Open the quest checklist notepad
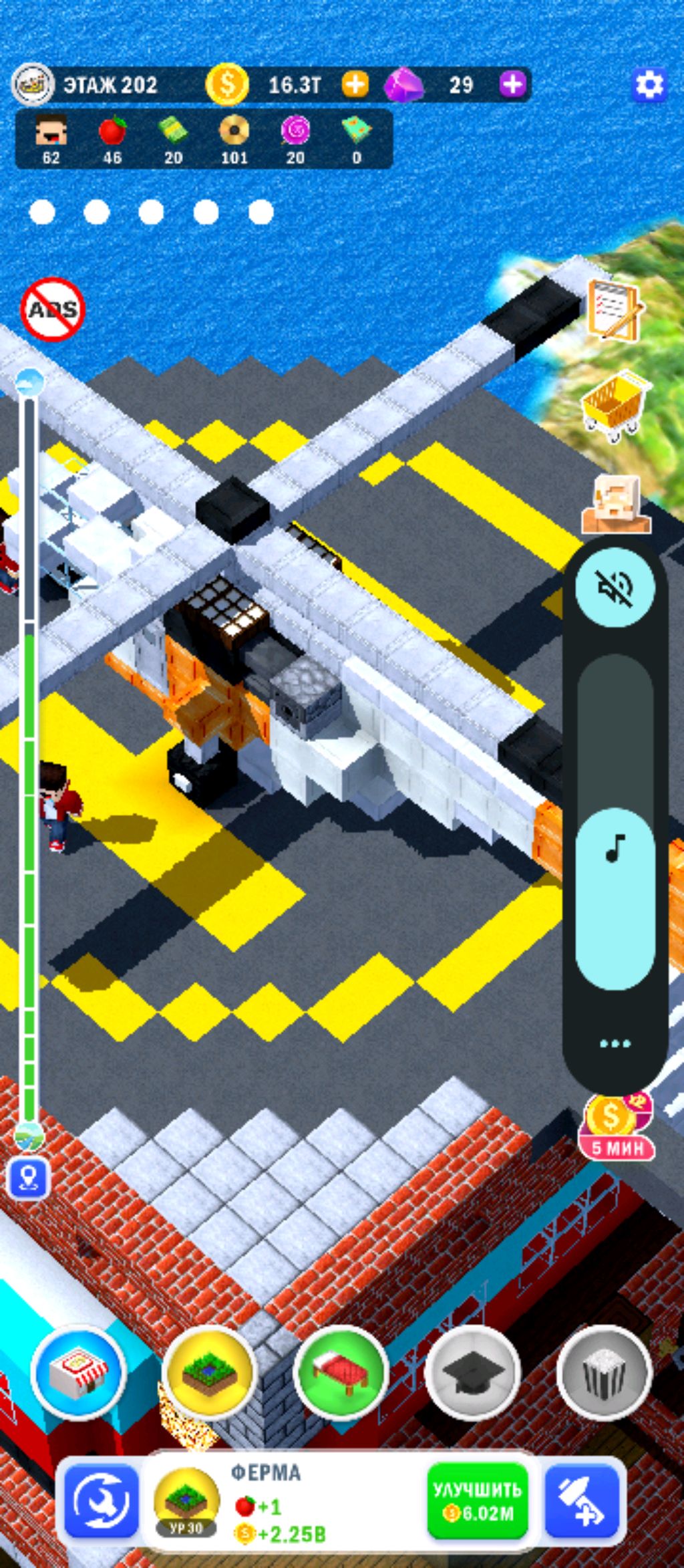The height and width of the screenshot is (1568, 684). tap(613, 308)
